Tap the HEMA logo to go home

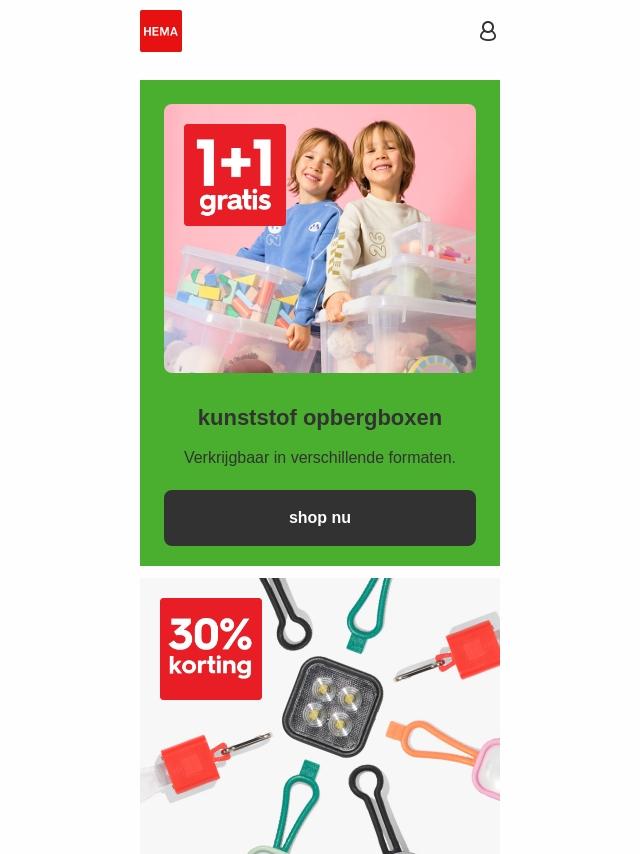(x=161, y=31)
